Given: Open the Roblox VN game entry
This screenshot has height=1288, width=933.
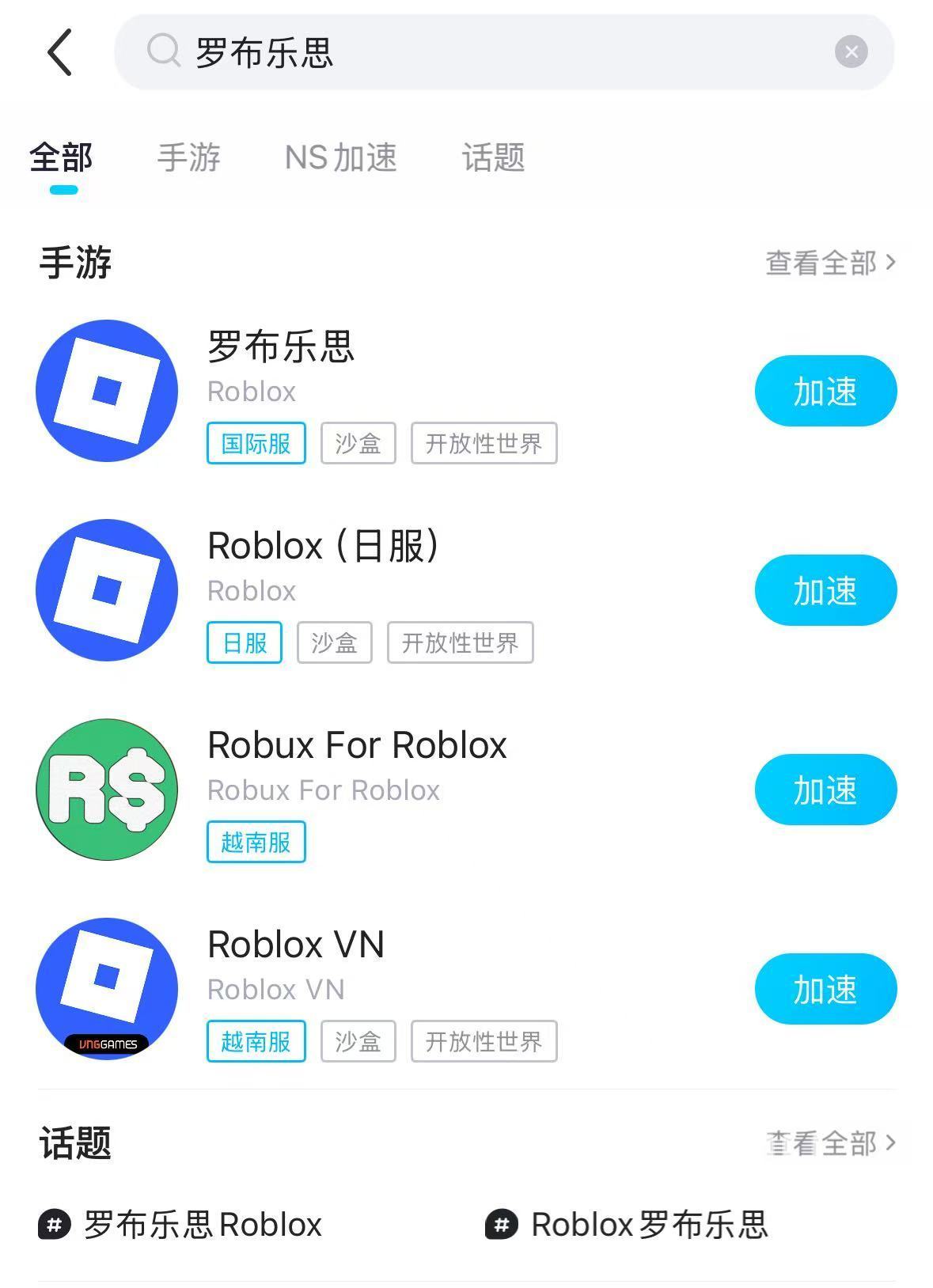Looking at the screenshot, I should pos(295,945).
